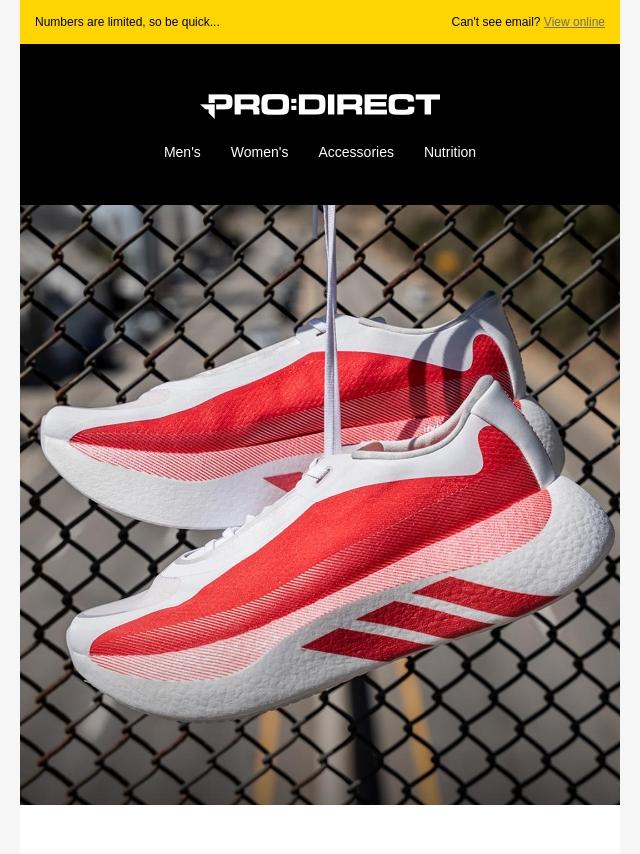Image resolution: width=640 pixels, height=854 pixels.
Task: Open the Women's category
Action: (x=259, y=152)
